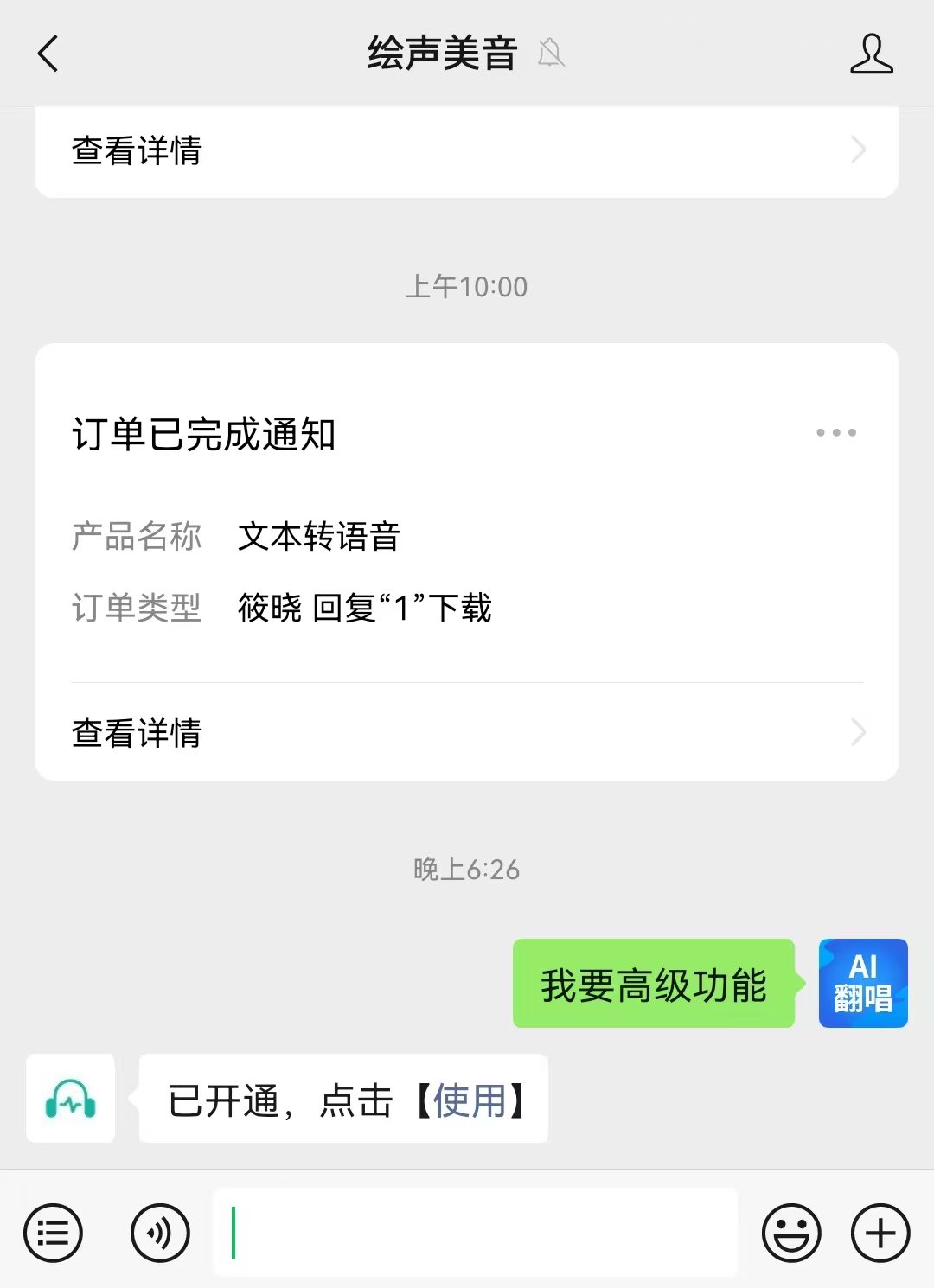Switch to voice input mode
The width and height of the screenshot is (934, 1288).
160,1233
